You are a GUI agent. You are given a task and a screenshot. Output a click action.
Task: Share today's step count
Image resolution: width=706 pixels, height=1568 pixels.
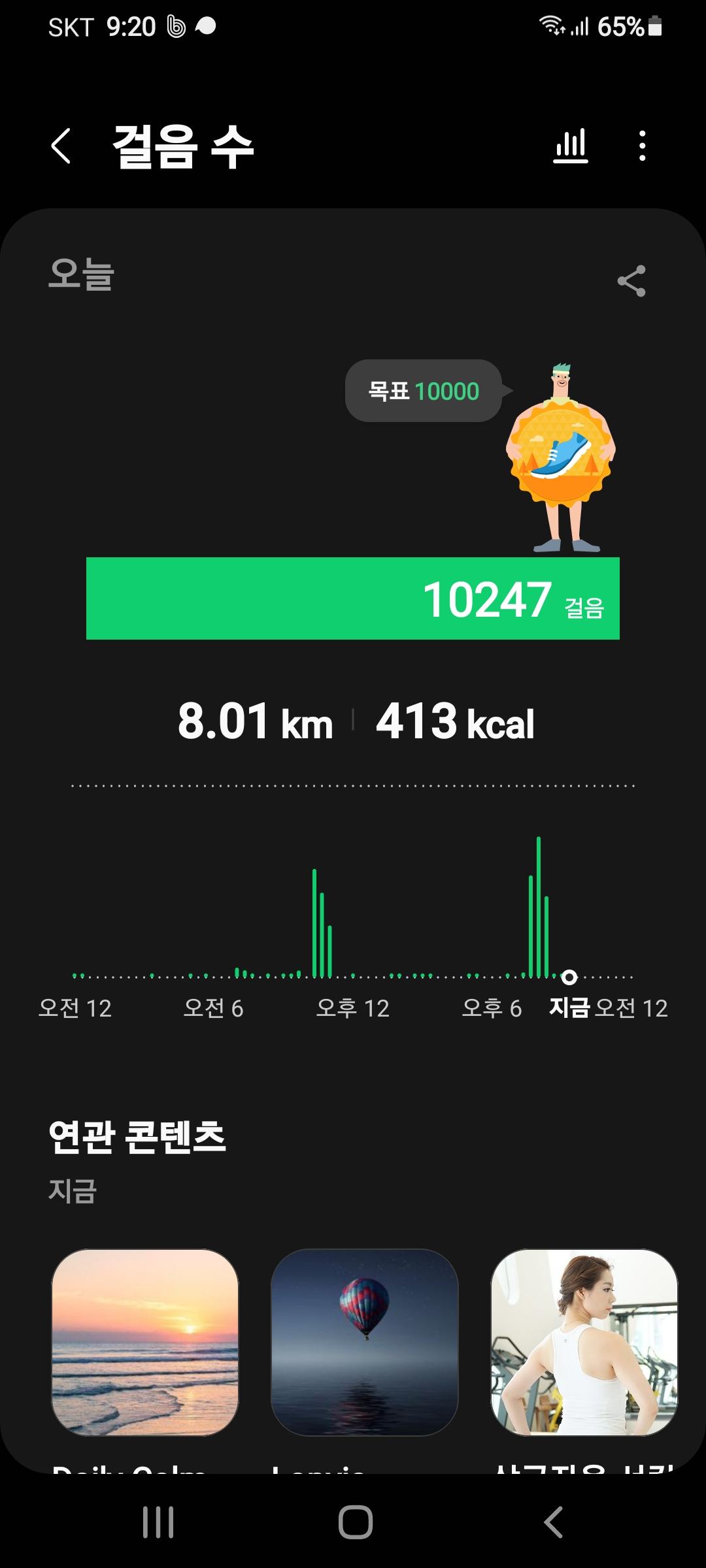tap(631, 281)
